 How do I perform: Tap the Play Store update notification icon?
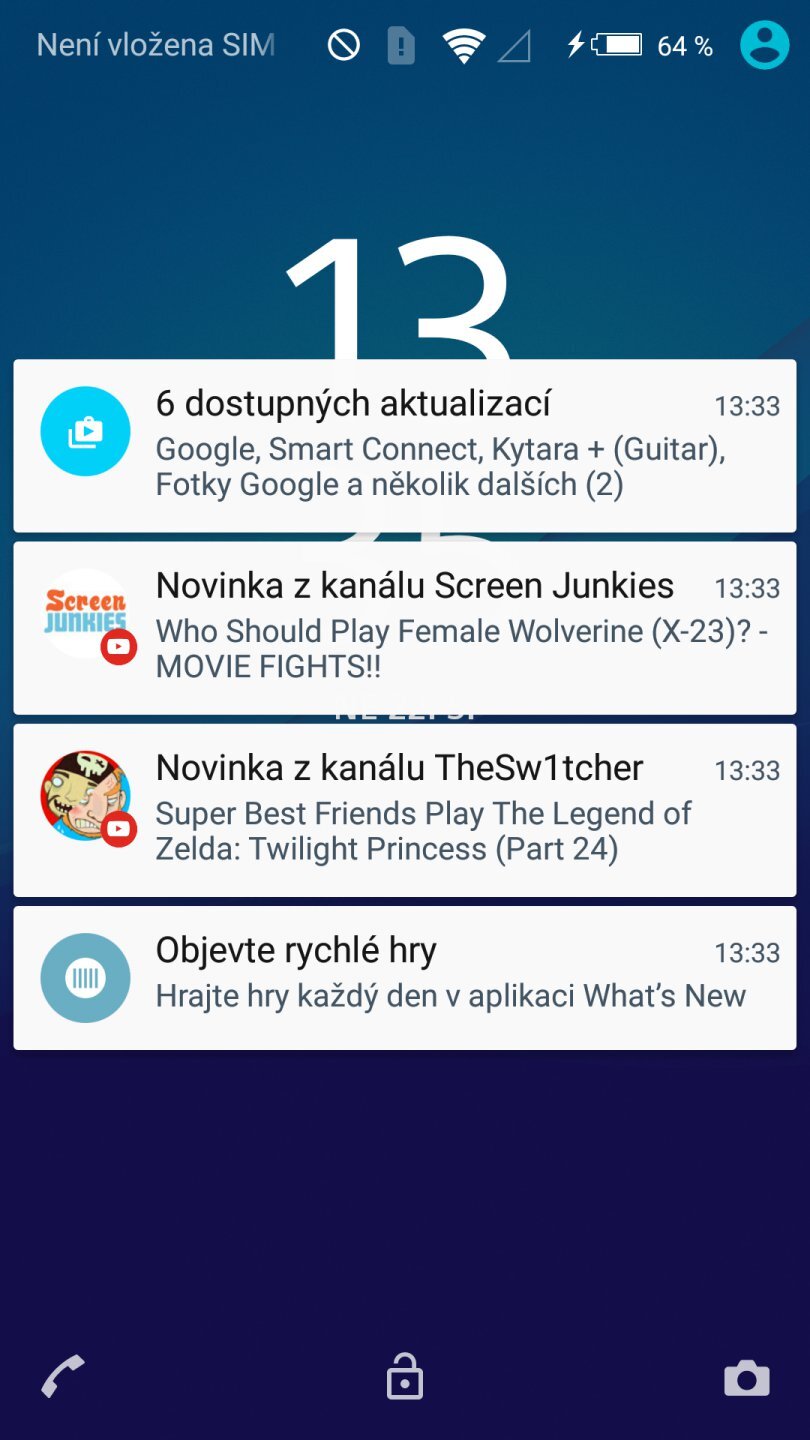[x=85, y=431]
